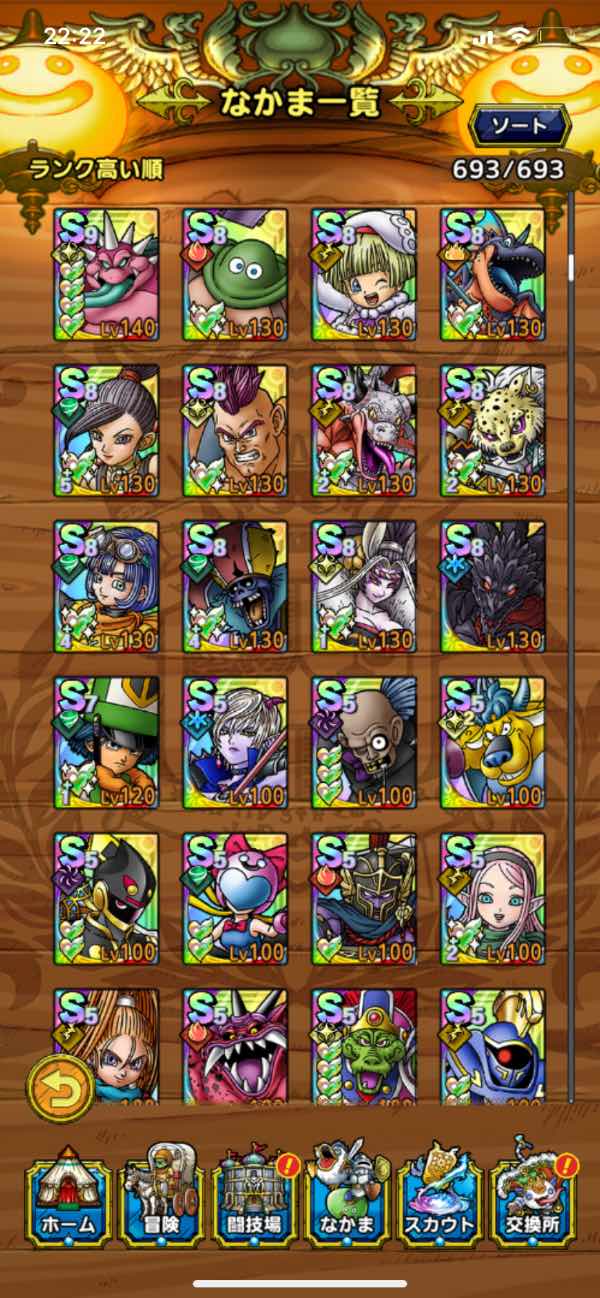600x1298 pixels.
Task: Select the dark armored knight helmet card
Action: pos(364,897)
